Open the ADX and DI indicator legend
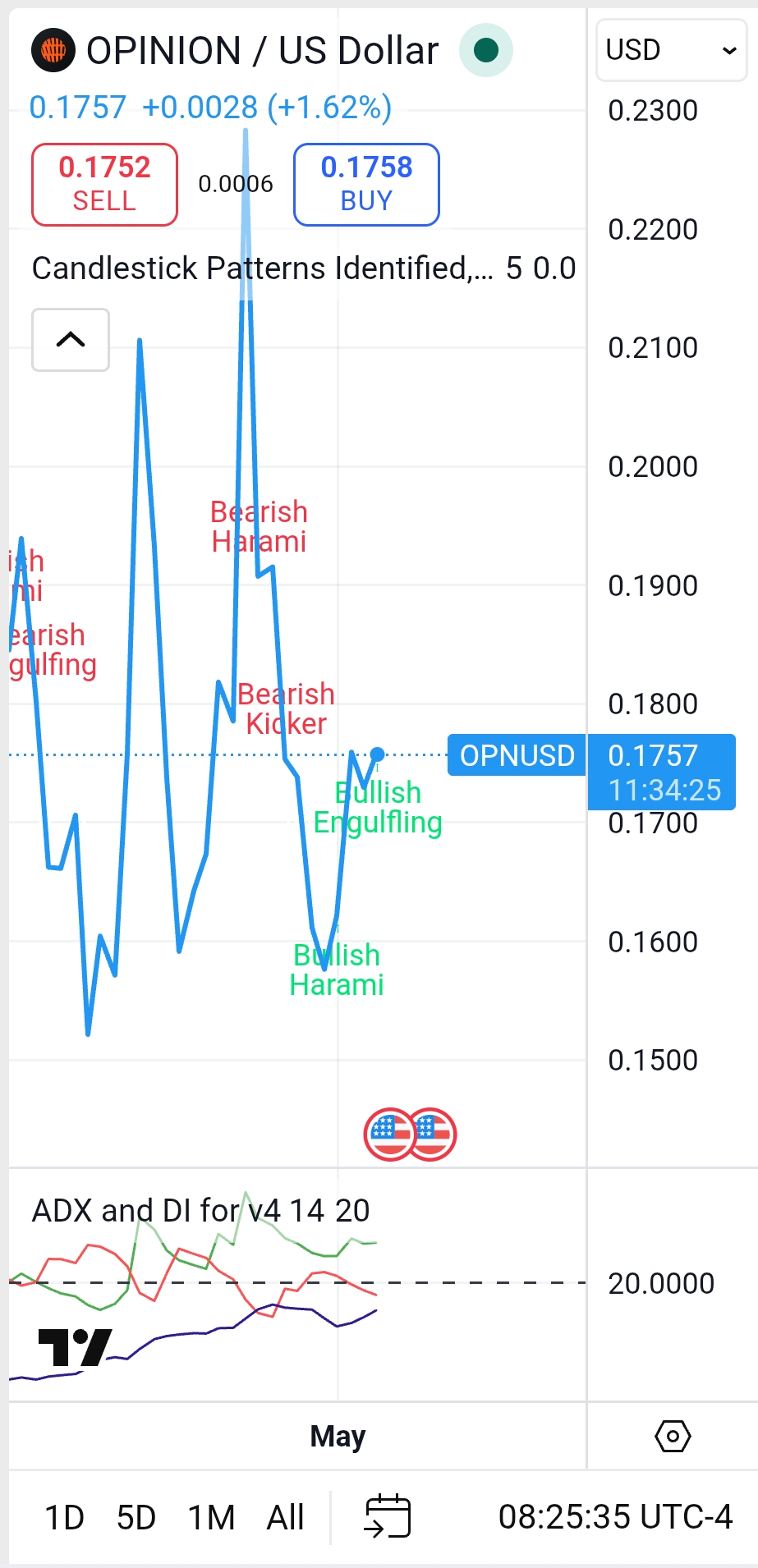 [200, 1211]
